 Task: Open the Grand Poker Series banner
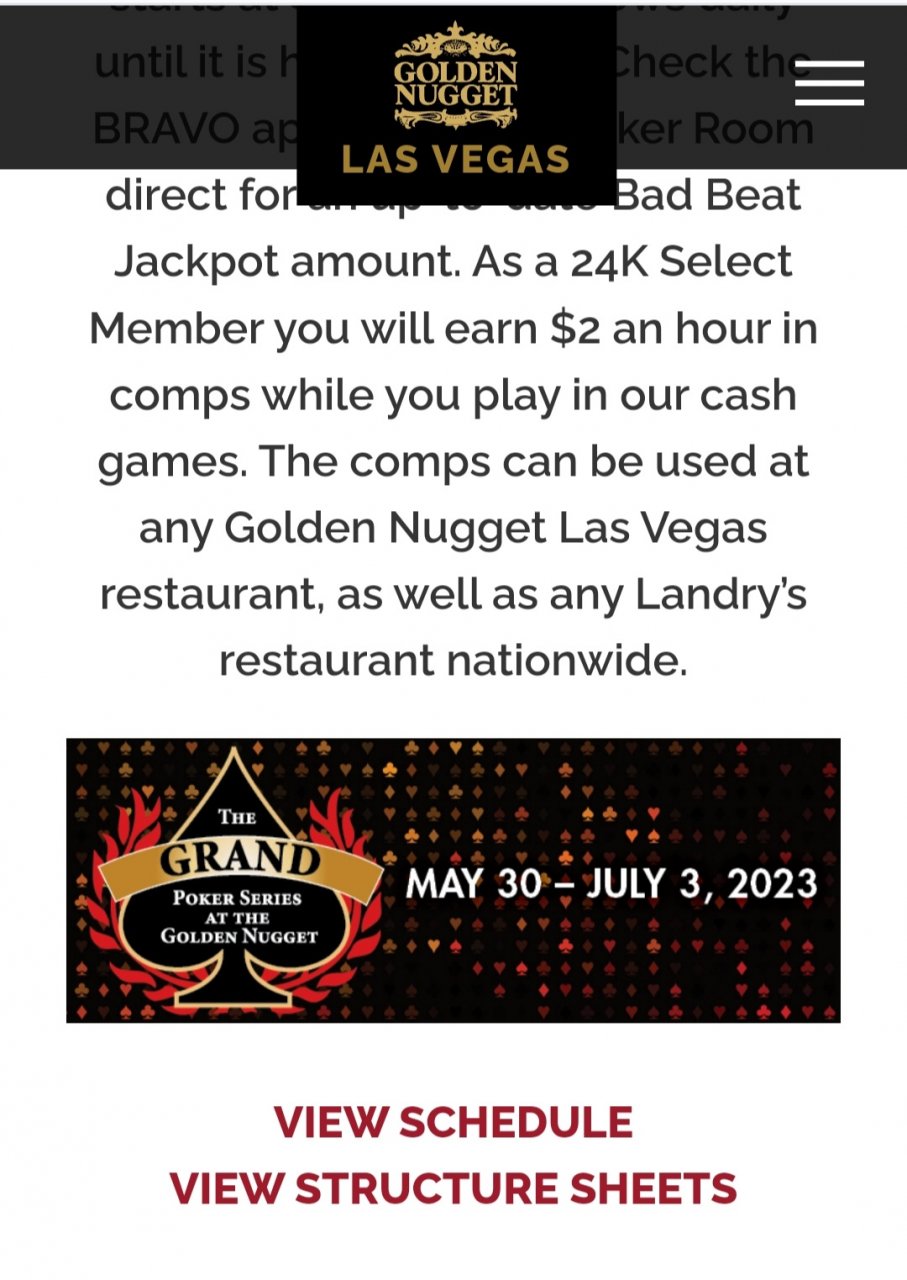[453, 880]
